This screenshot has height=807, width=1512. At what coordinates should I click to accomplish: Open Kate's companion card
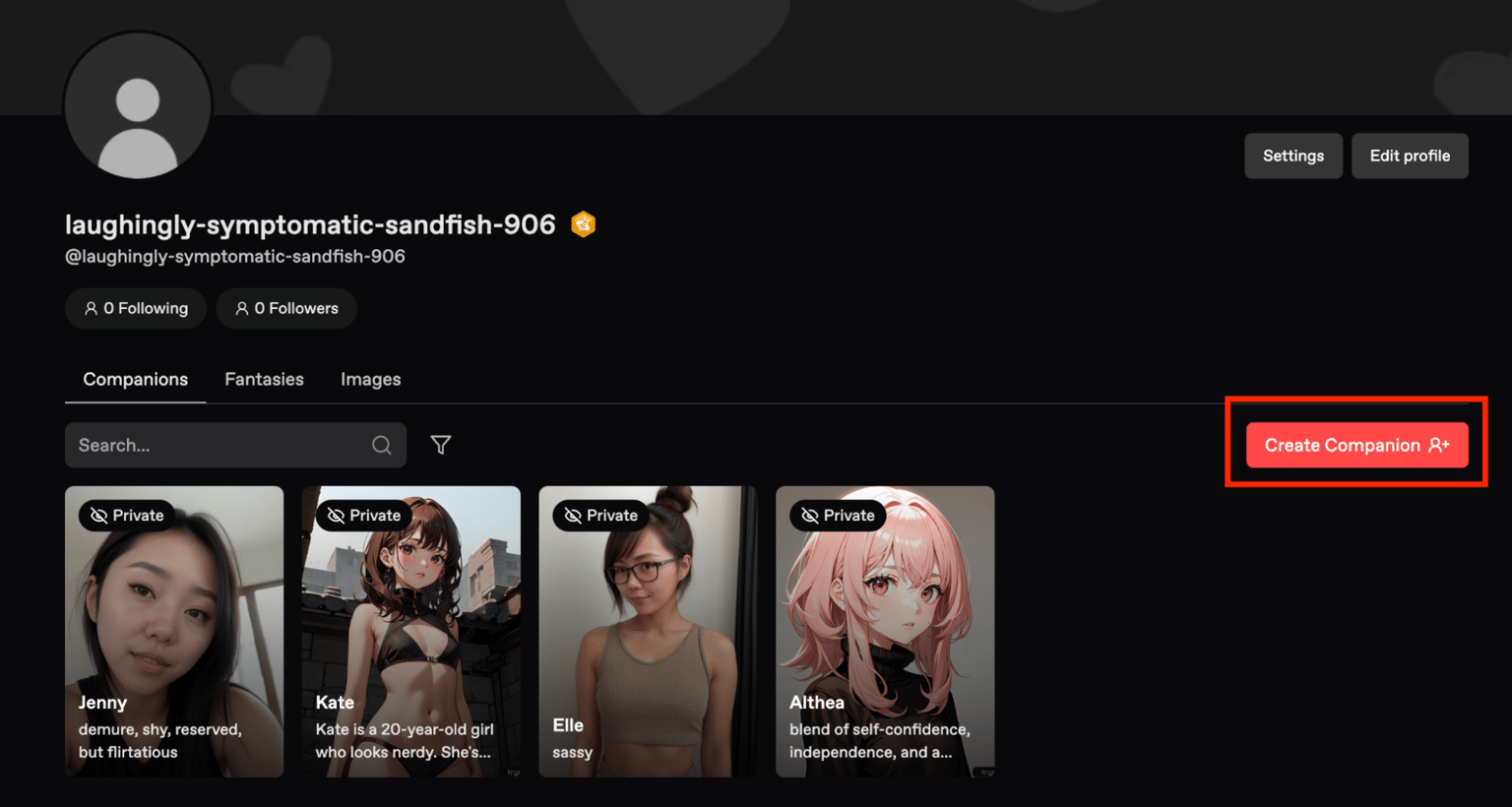410,631
